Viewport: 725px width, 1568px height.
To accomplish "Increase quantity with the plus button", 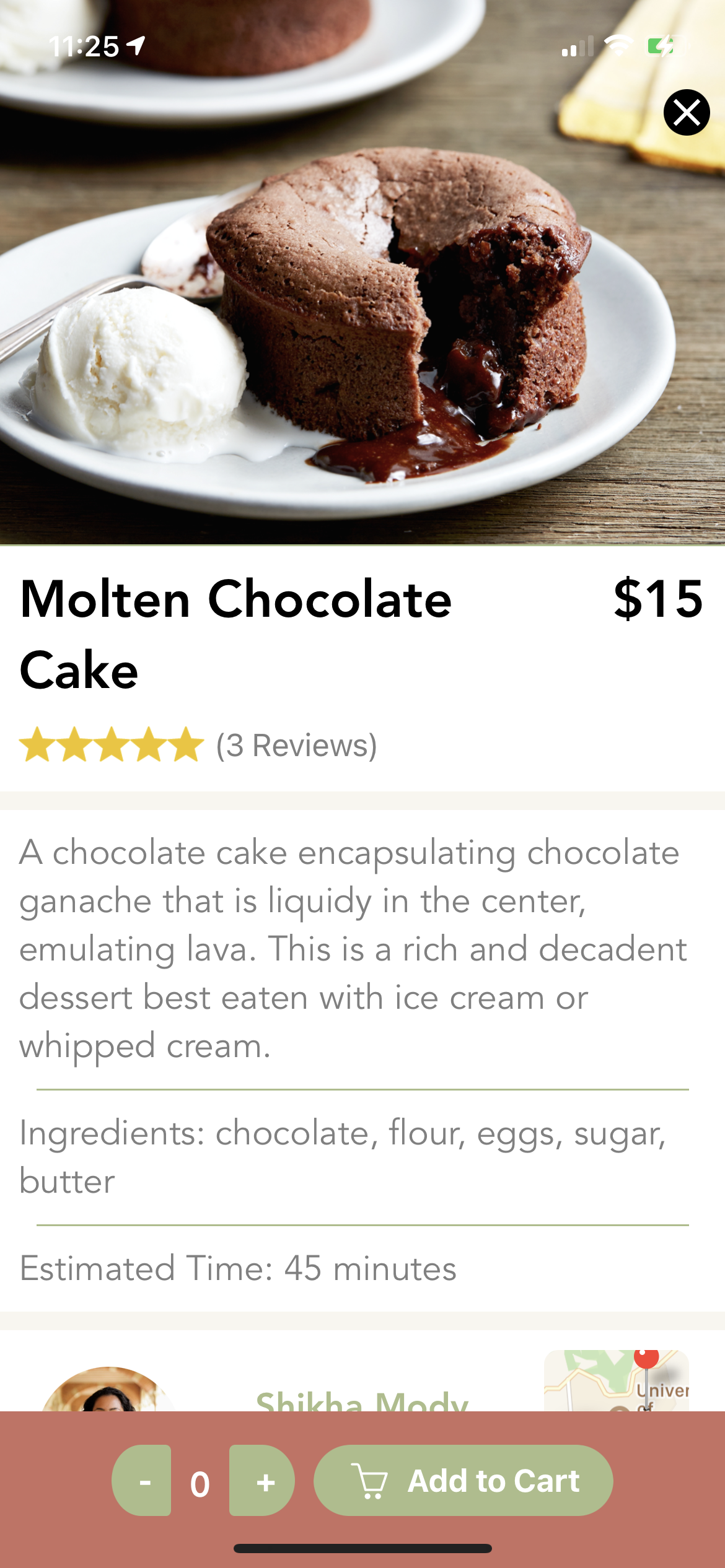I will [262, 1480].
